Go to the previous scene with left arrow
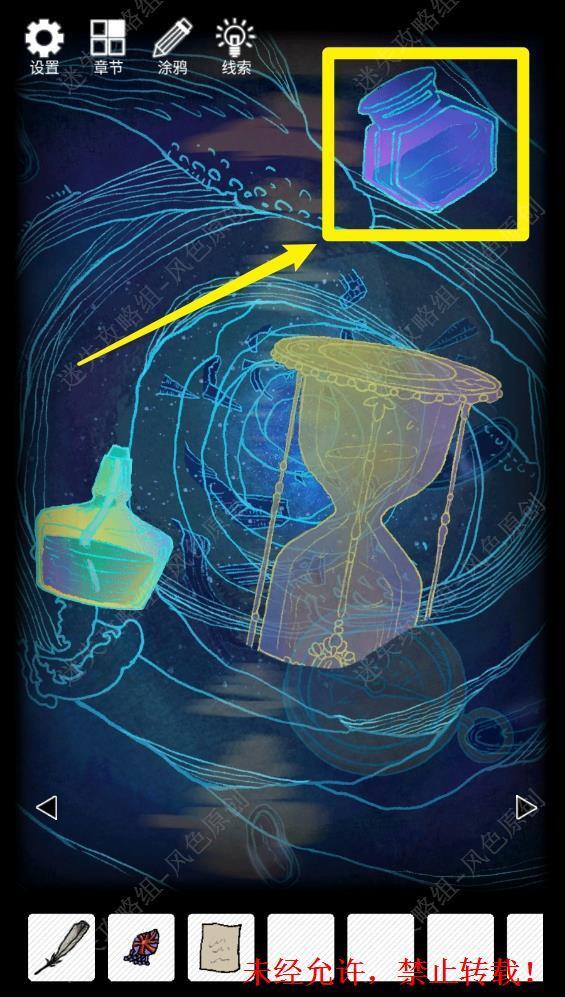 point(46,808)
